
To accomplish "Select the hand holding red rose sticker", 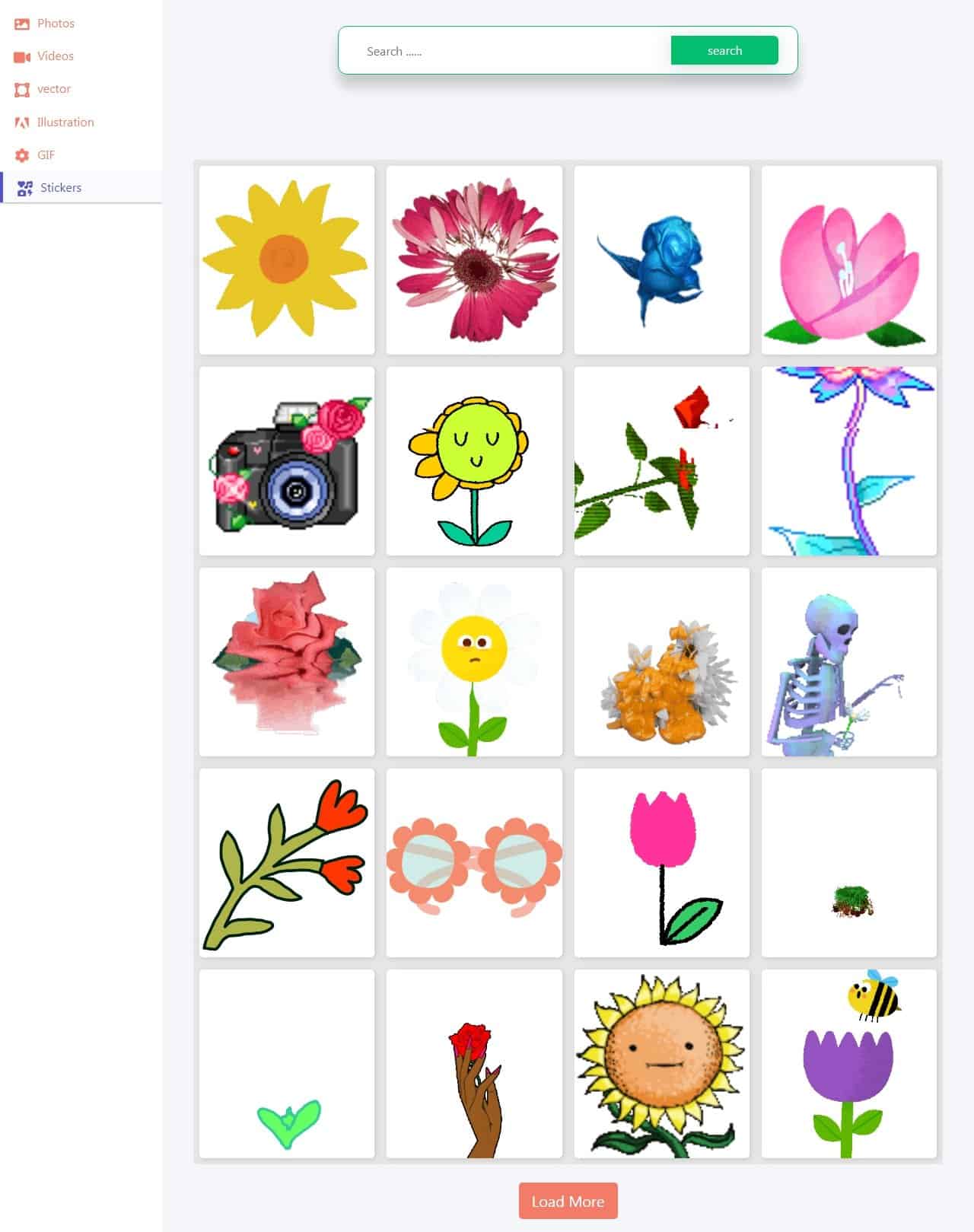I will pos(474,1064).
